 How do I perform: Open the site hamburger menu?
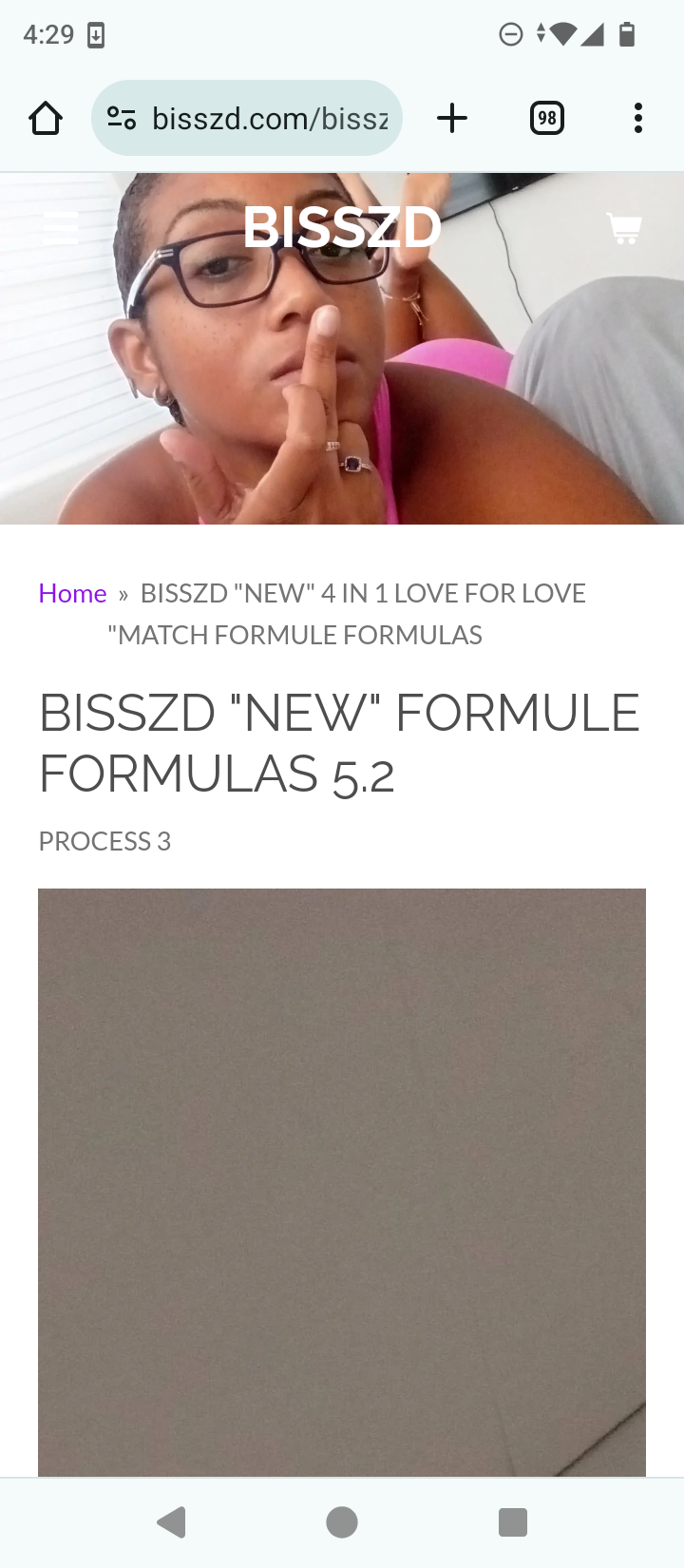pos(61,228)
